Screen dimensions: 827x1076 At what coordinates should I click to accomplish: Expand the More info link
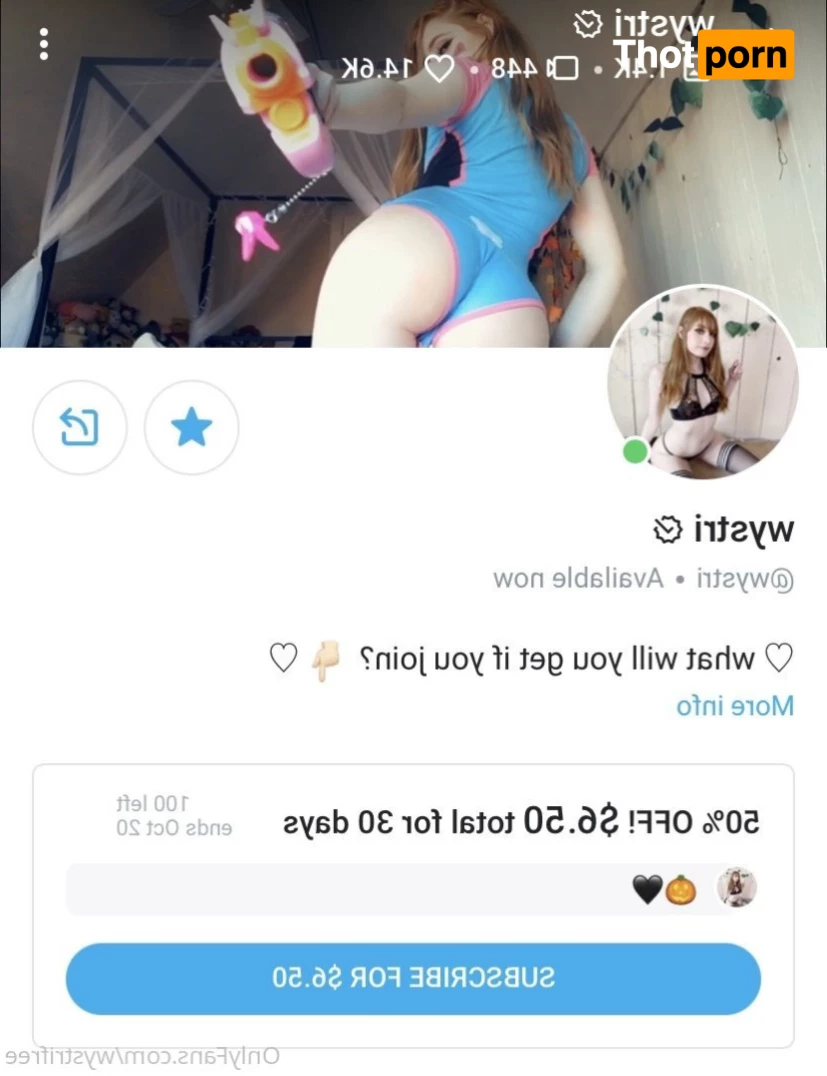tap(735, 706)
